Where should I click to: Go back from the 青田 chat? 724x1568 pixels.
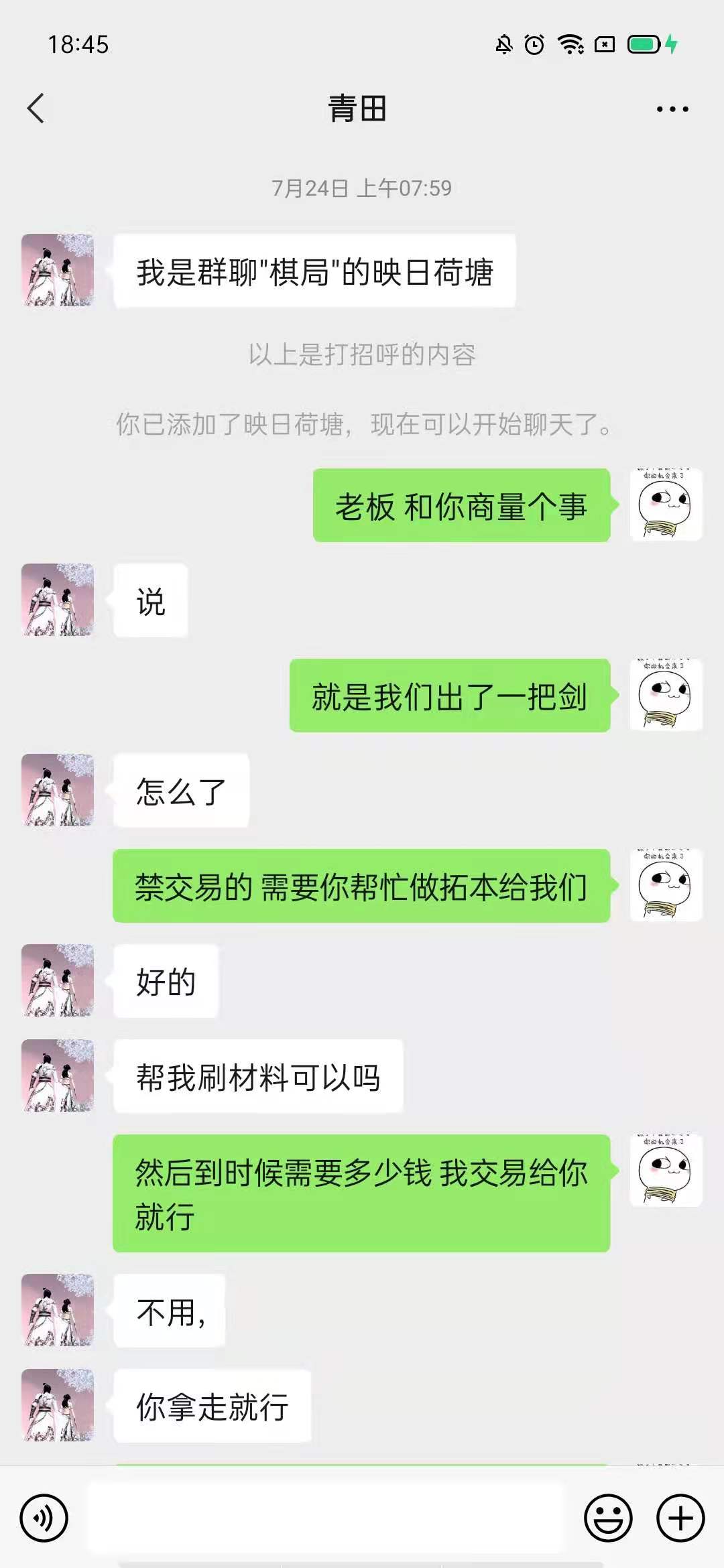coord(36,109)
